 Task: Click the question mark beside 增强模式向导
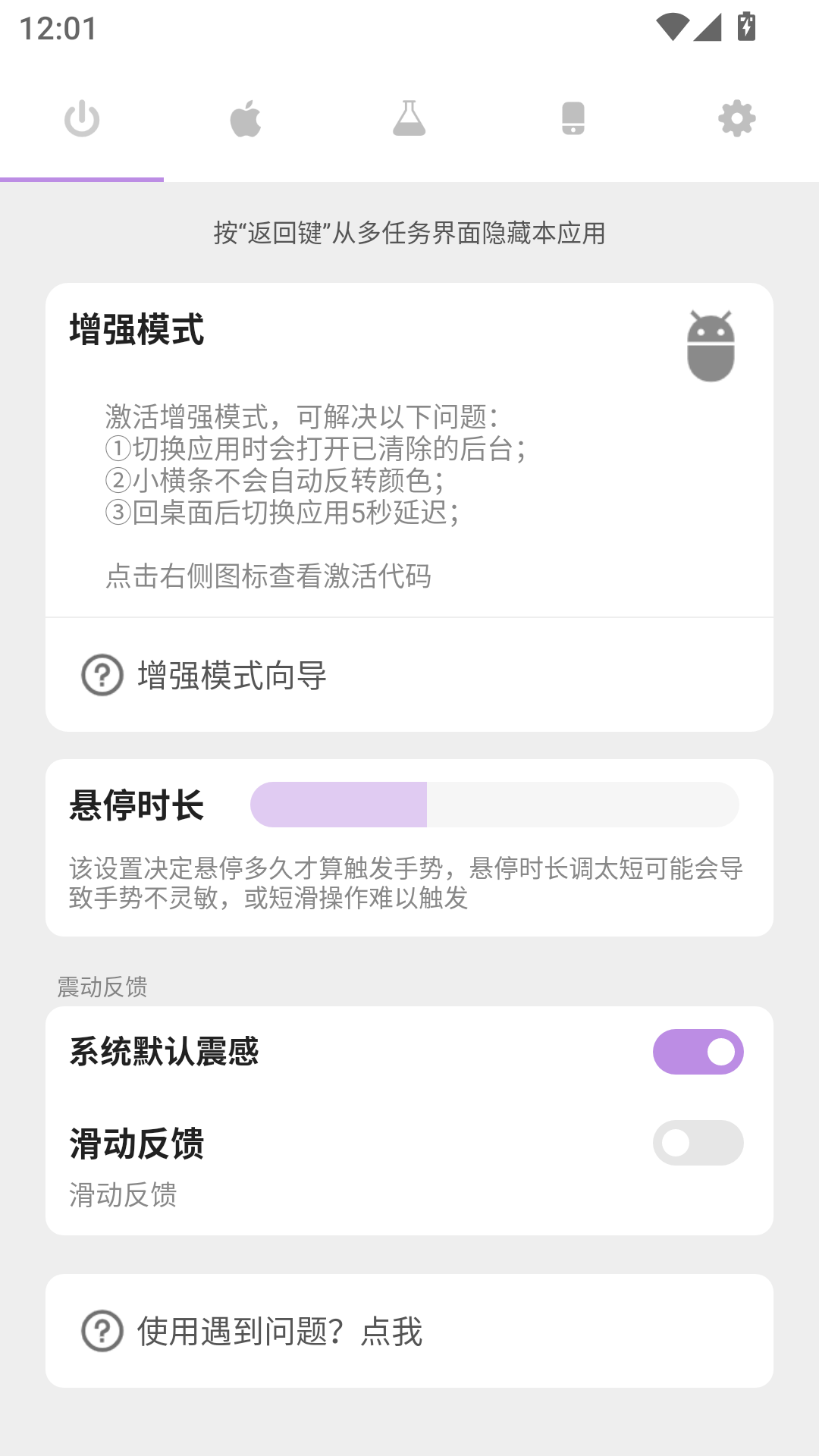[100, 677]
